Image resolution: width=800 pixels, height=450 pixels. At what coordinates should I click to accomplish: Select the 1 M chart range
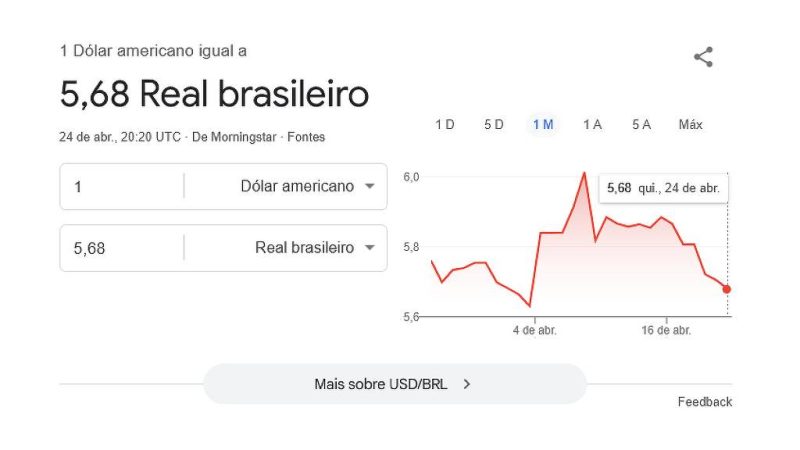pyautogui.click(x=543, y=125)
